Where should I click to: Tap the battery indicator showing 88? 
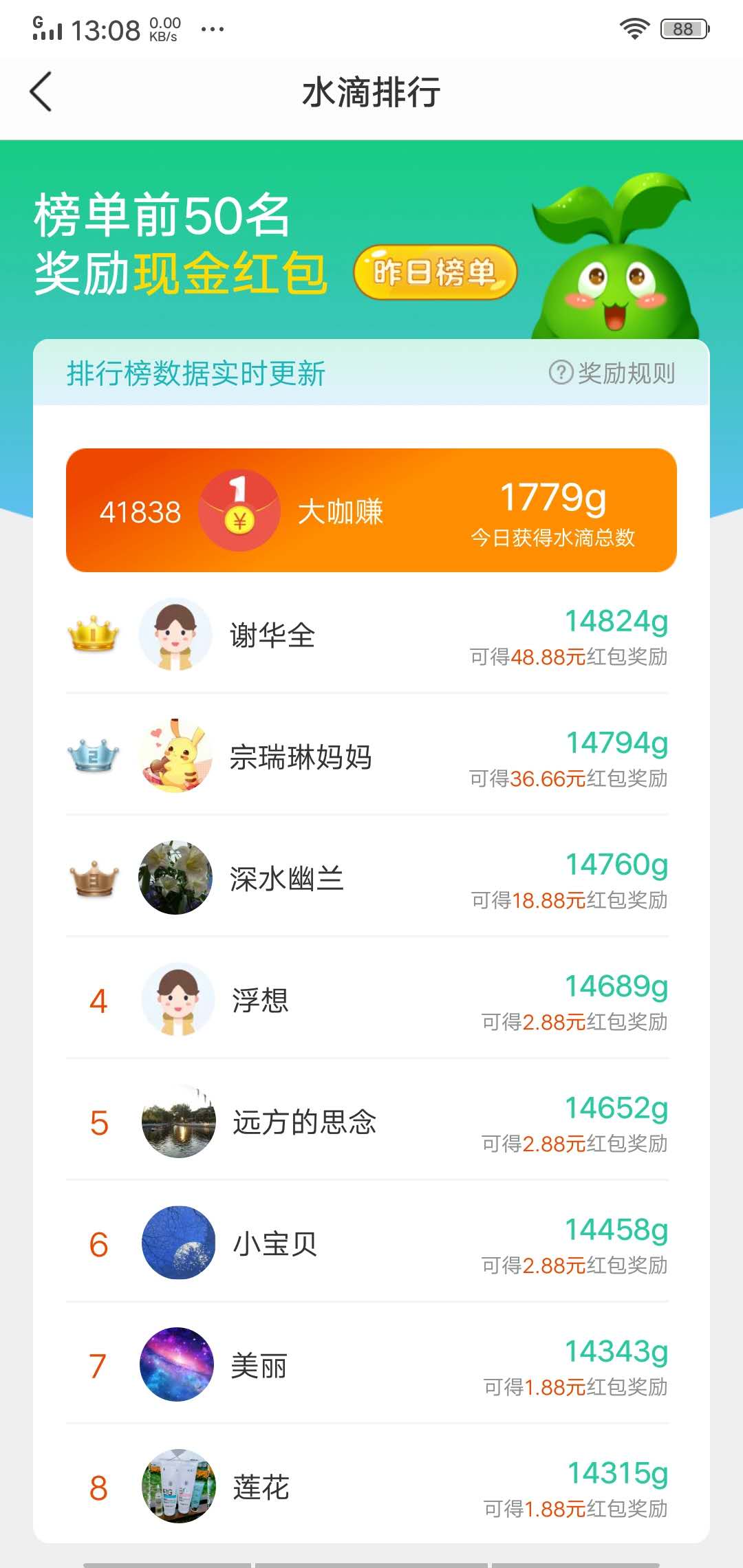point(682,28)
